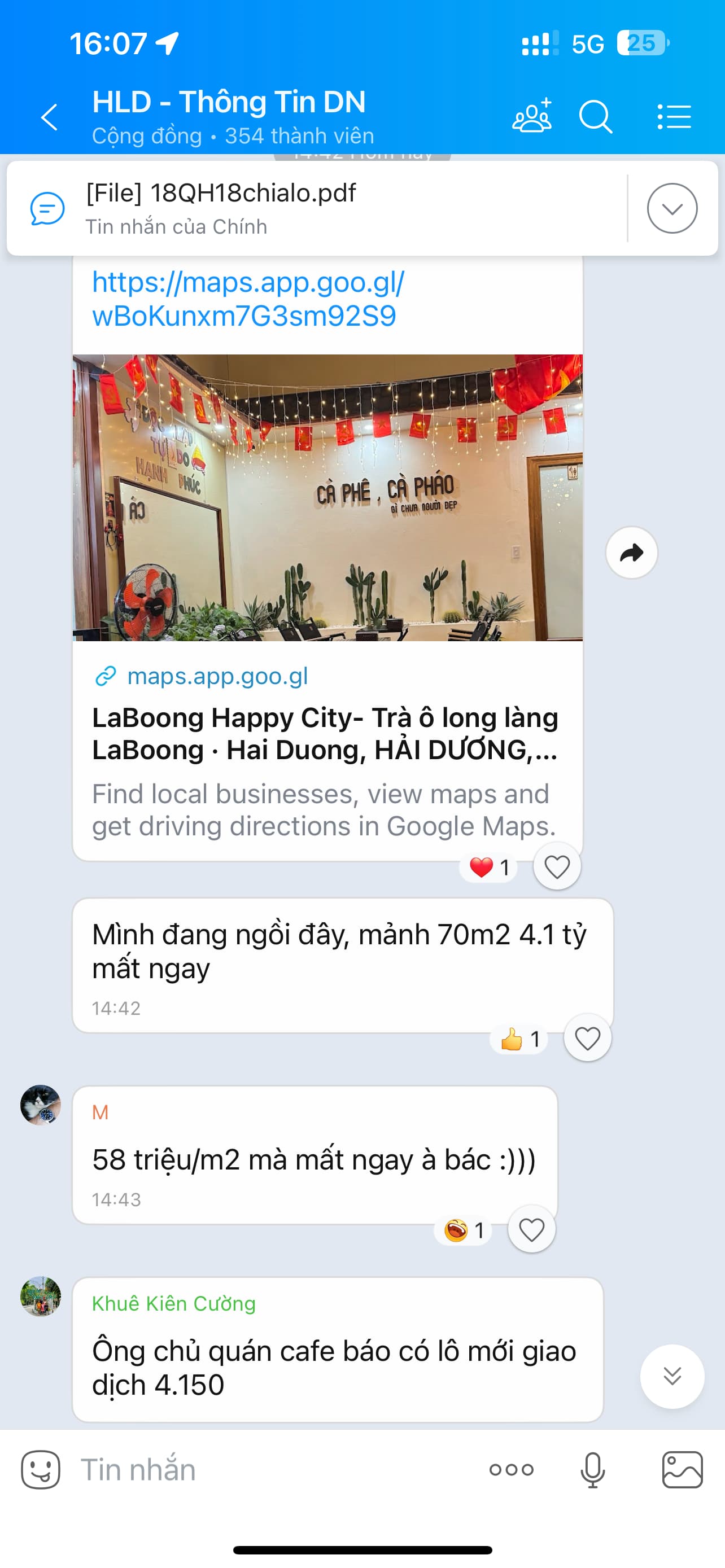Jump to the latest messages

(x=671, y=1376)
